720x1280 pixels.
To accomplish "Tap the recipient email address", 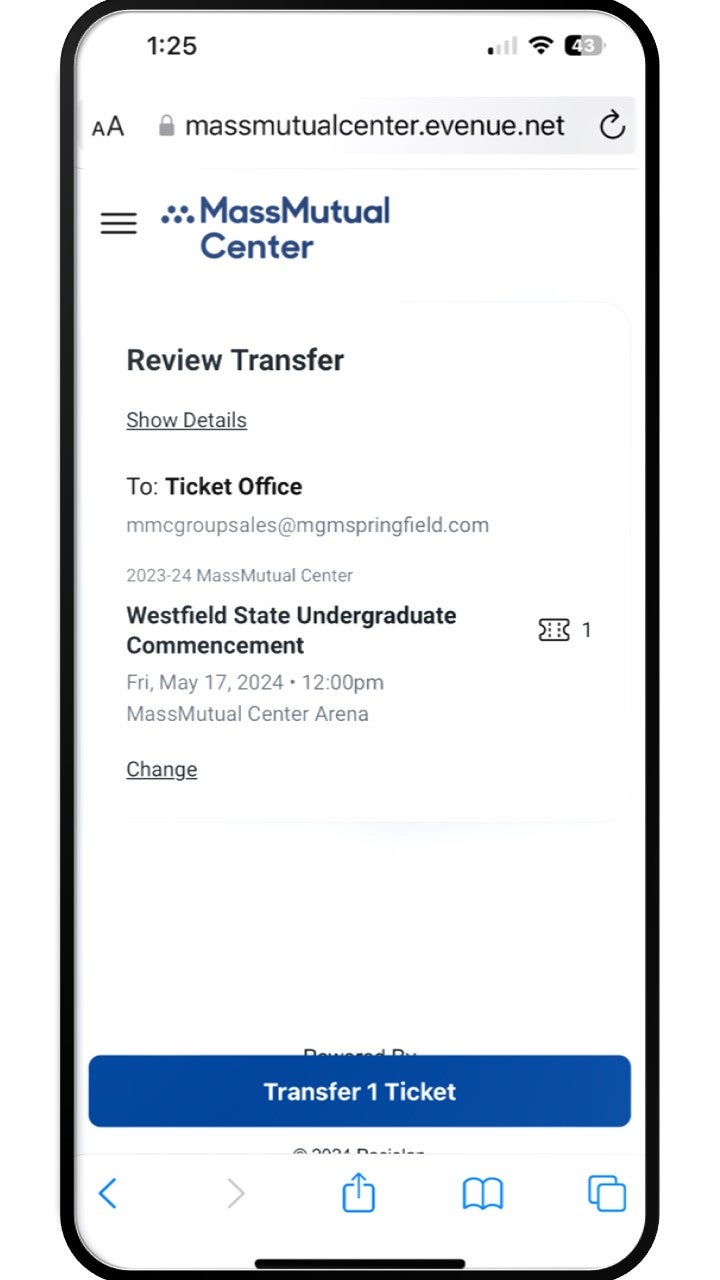I will coord(307,524).
